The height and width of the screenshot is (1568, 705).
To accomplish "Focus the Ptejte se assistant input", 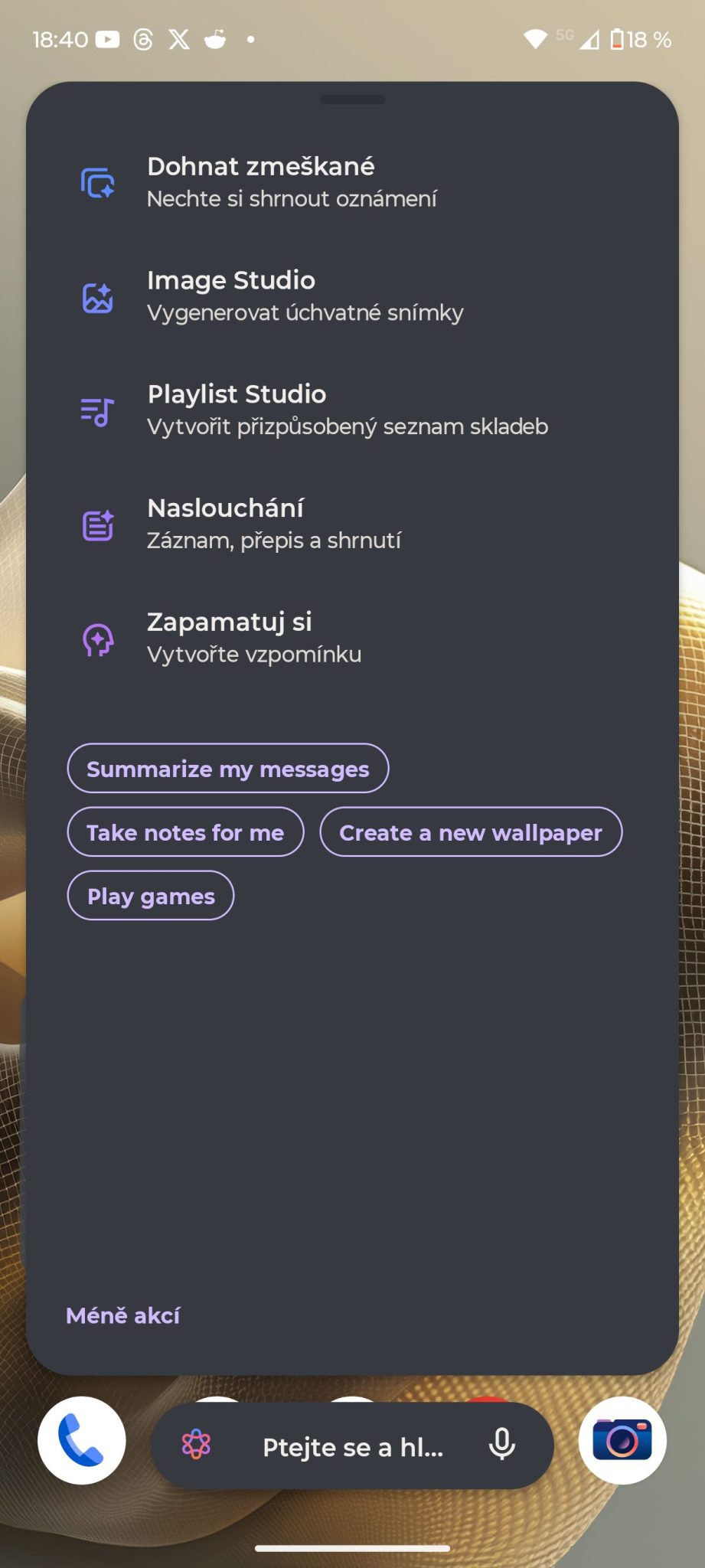I will click(352, 1446).
